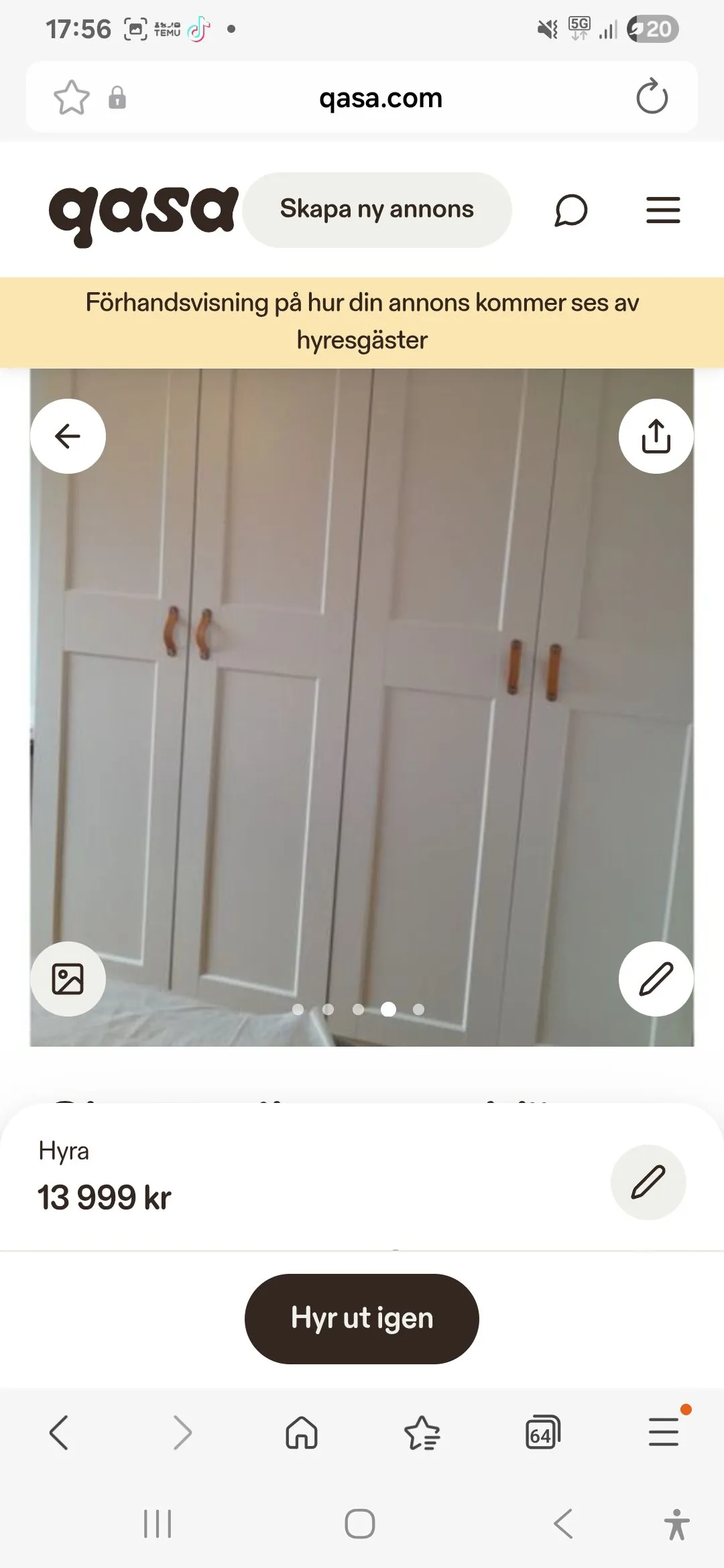Open the browser bookmarks list
The width and height of the screenshot is (724, 1568).
click(422, 1433)
